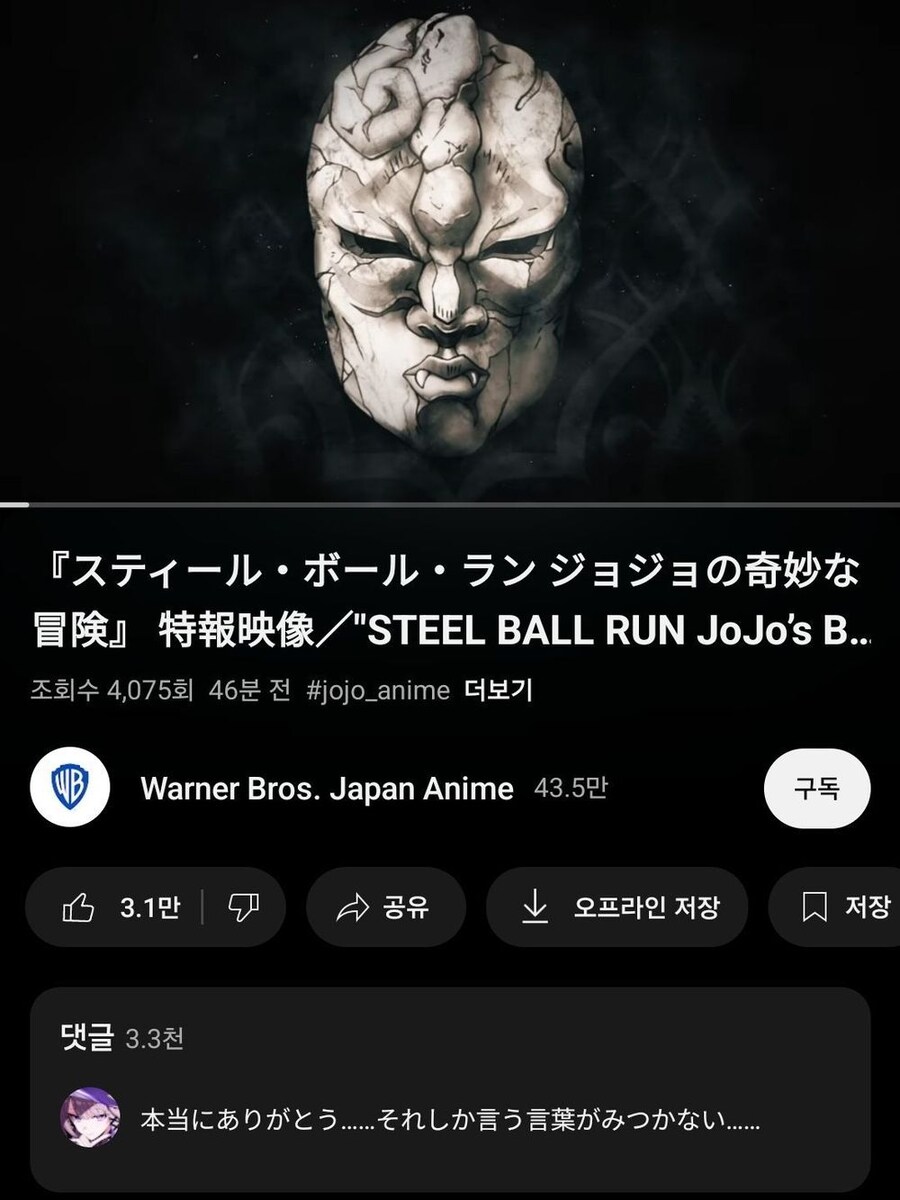Open Warner Bros. Japan Anime channel
Screen dimensions: 900x1200
[x=326, y=789]
